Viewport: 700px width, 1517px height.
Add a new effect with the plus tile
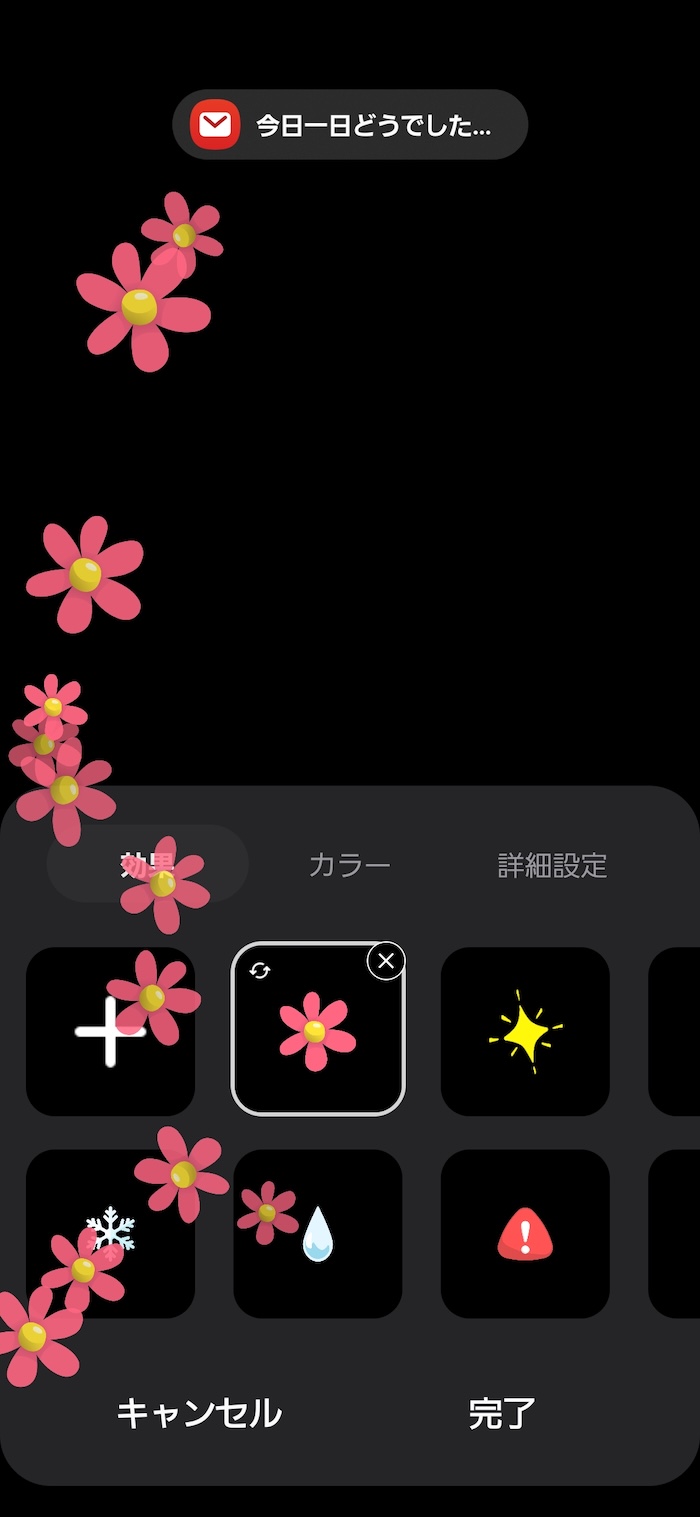click(110, 1031)
